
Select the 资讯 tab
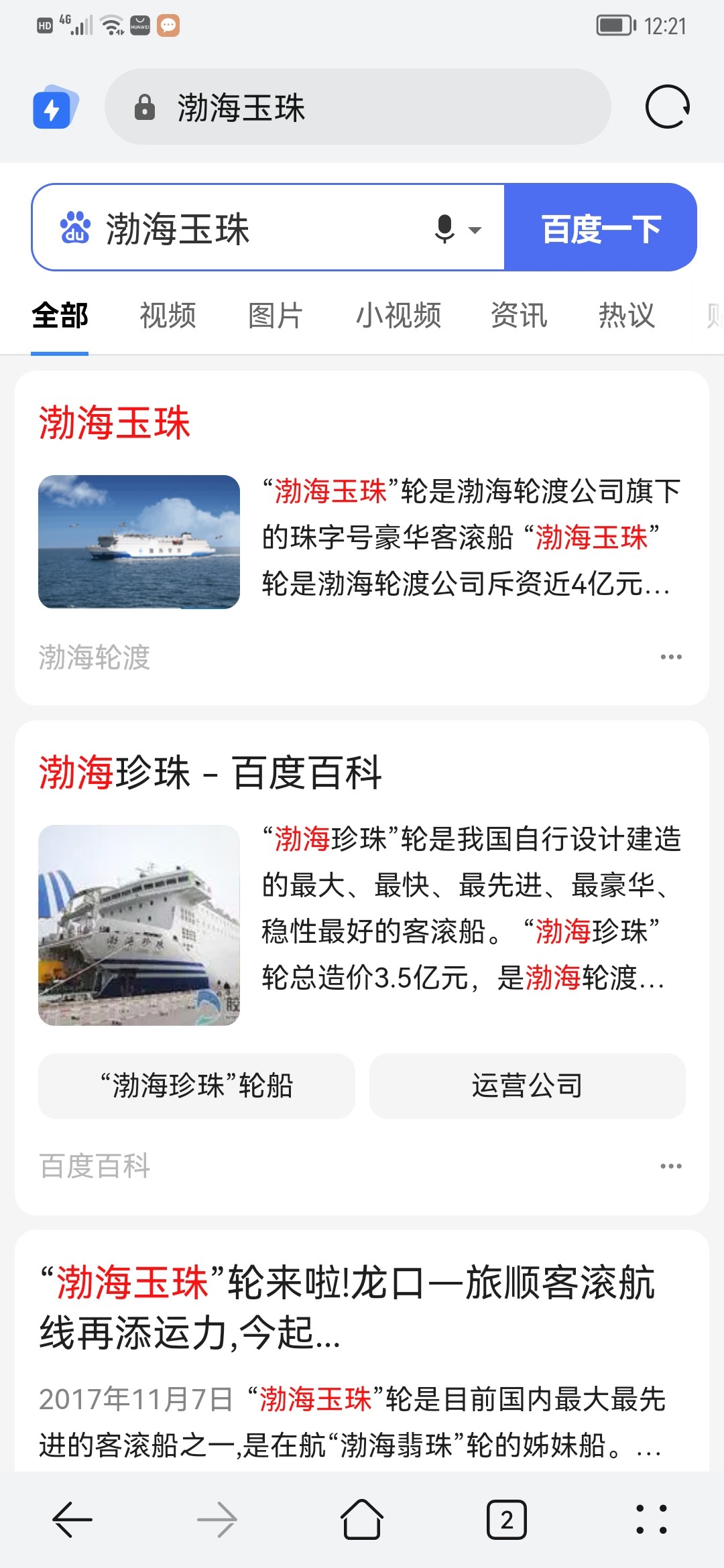[x=519, y=315]
